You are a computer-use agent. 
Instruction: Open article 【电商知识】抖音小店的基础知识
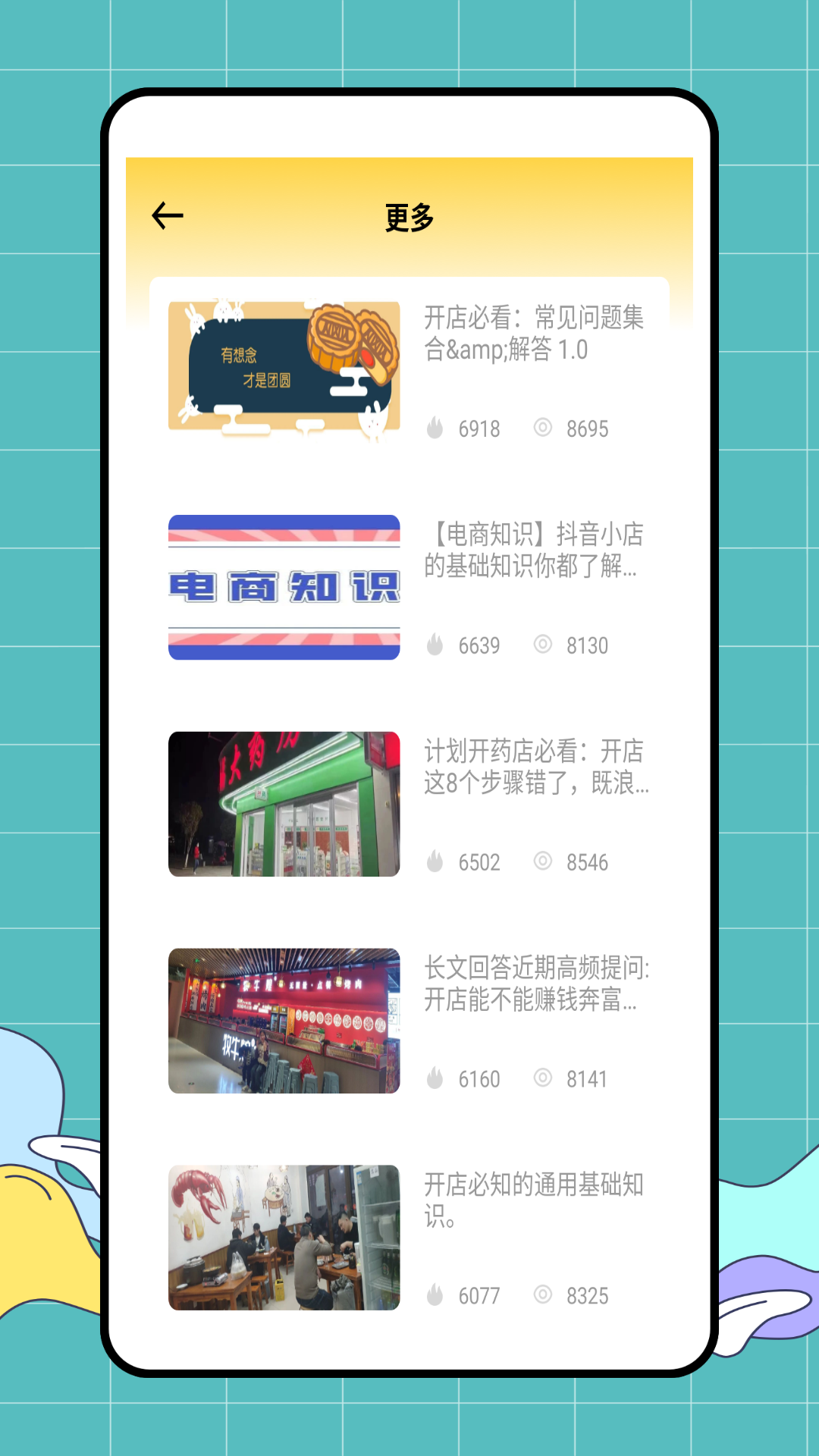coord(532,553)
